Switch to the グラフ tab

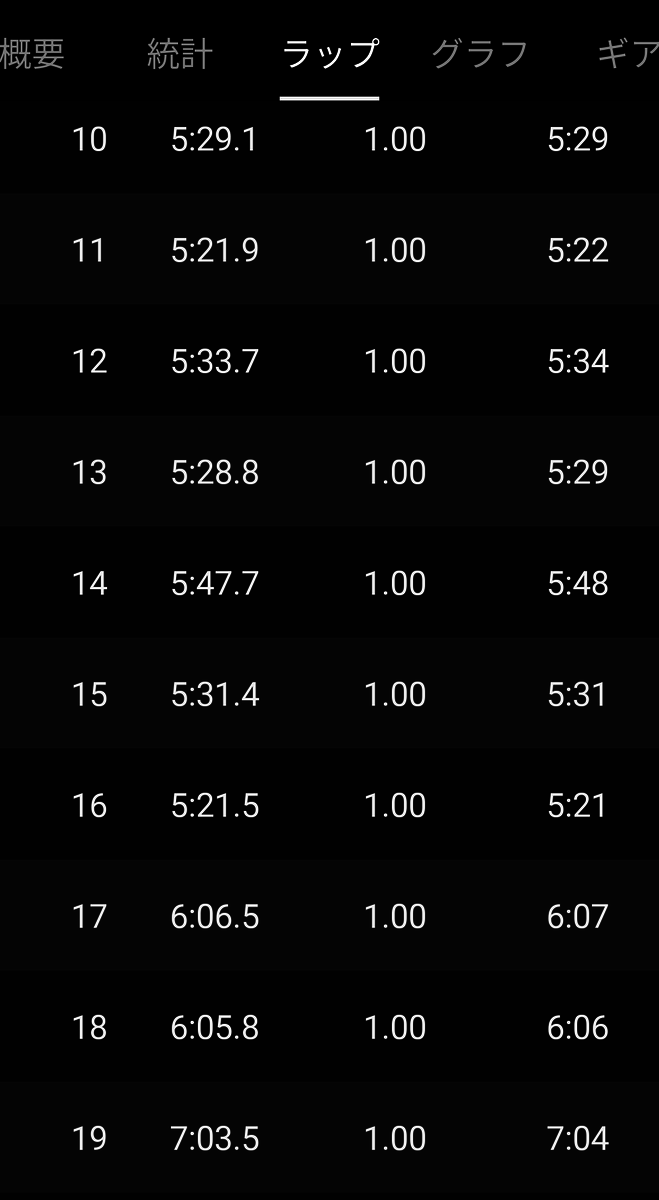480,54
